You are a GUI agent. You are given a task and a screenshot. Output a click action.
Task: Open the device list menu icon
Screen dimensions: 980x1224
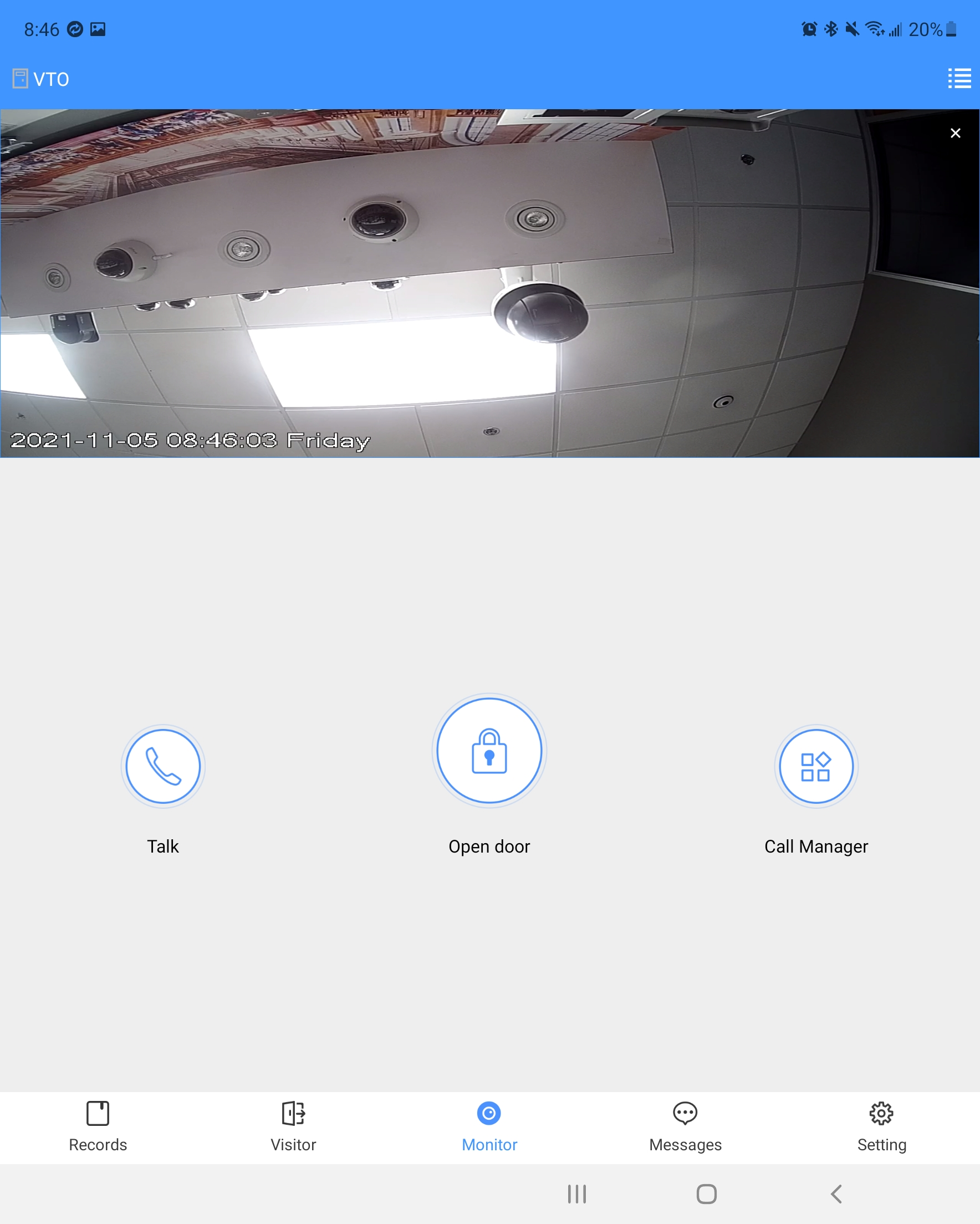(x=959, y=78)
